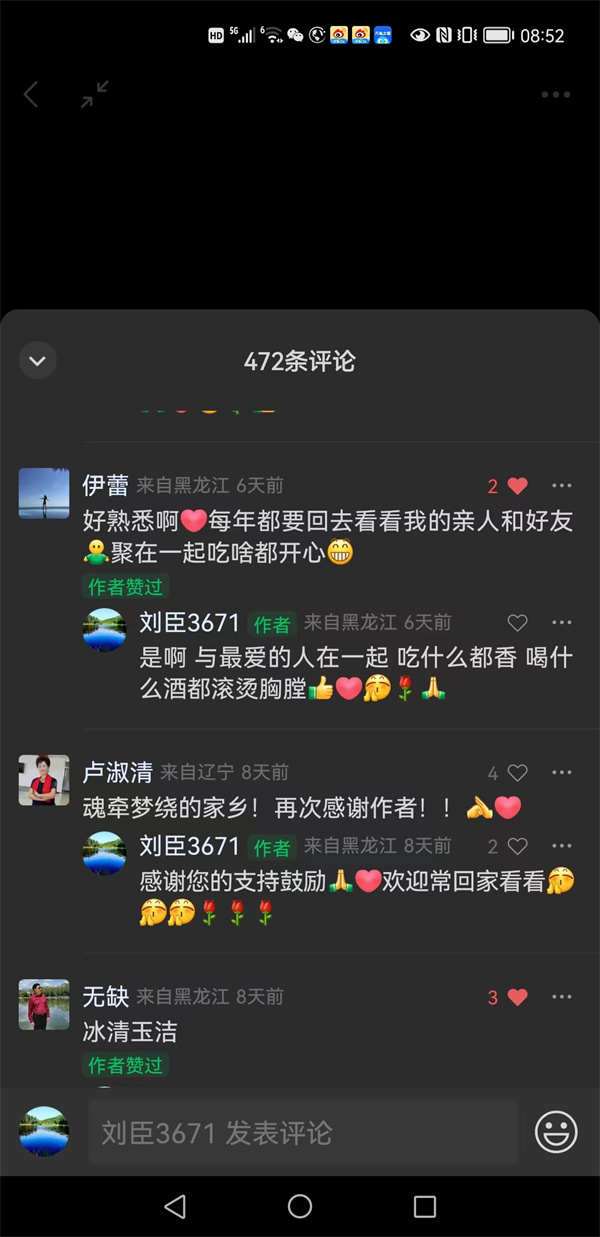Like 刘臣3671's reply from 8天前

(517, 846)
